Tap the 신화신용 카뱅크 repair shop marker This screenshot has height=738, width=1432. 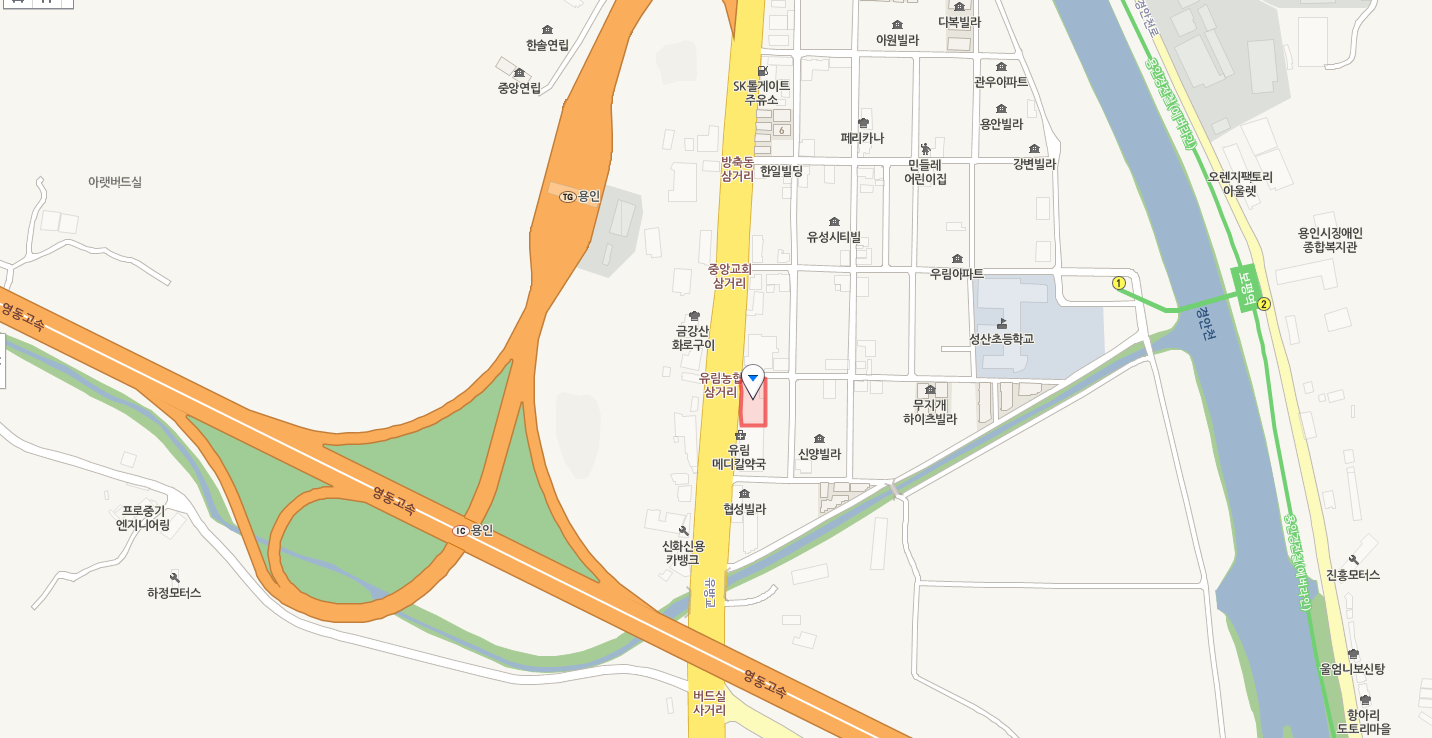(684, 531)
